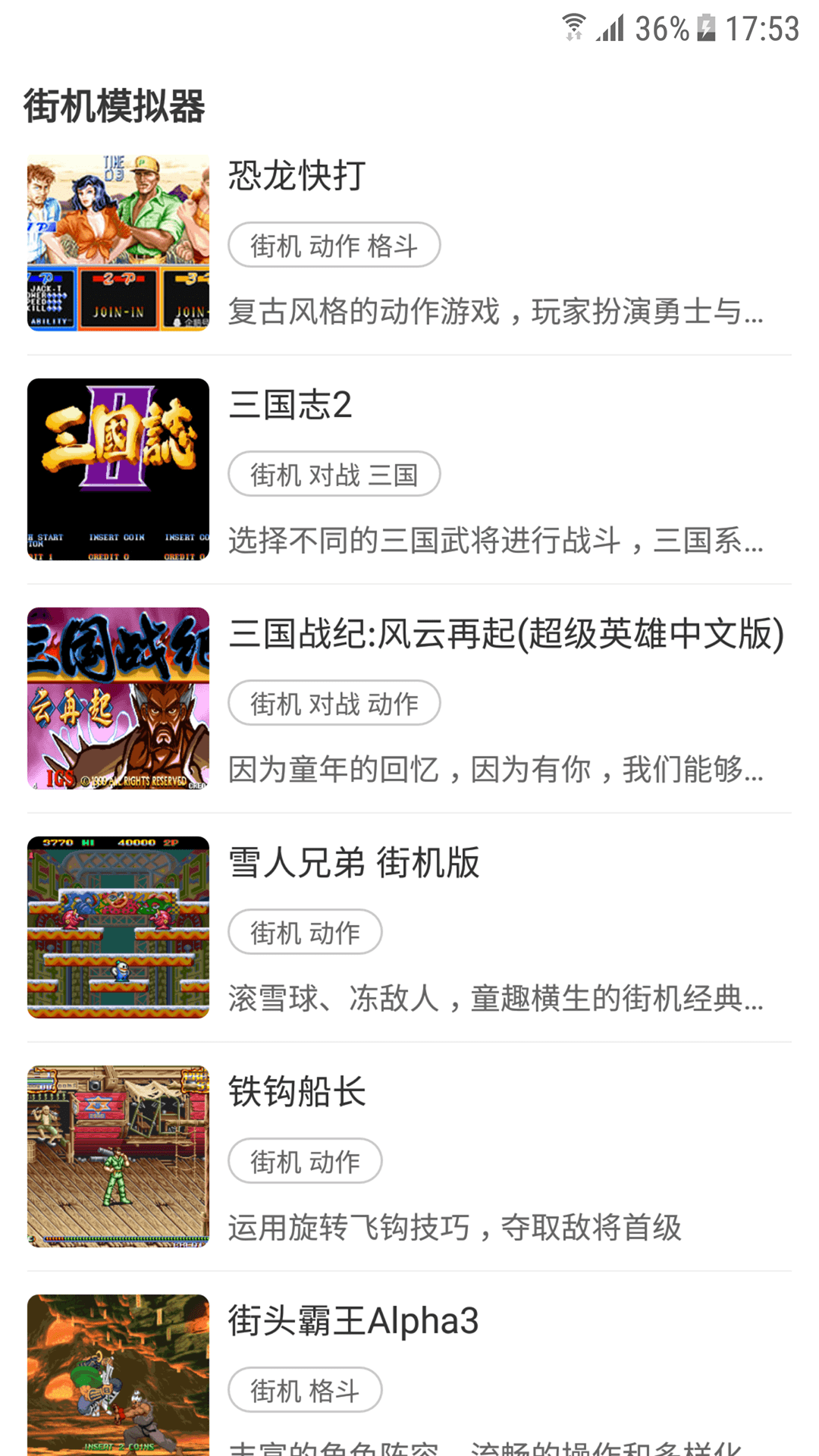This screenshot has width=819, height=1456.
Task: Open 三国战纪:风云再起 game details
Action: [x=504, y=636]
